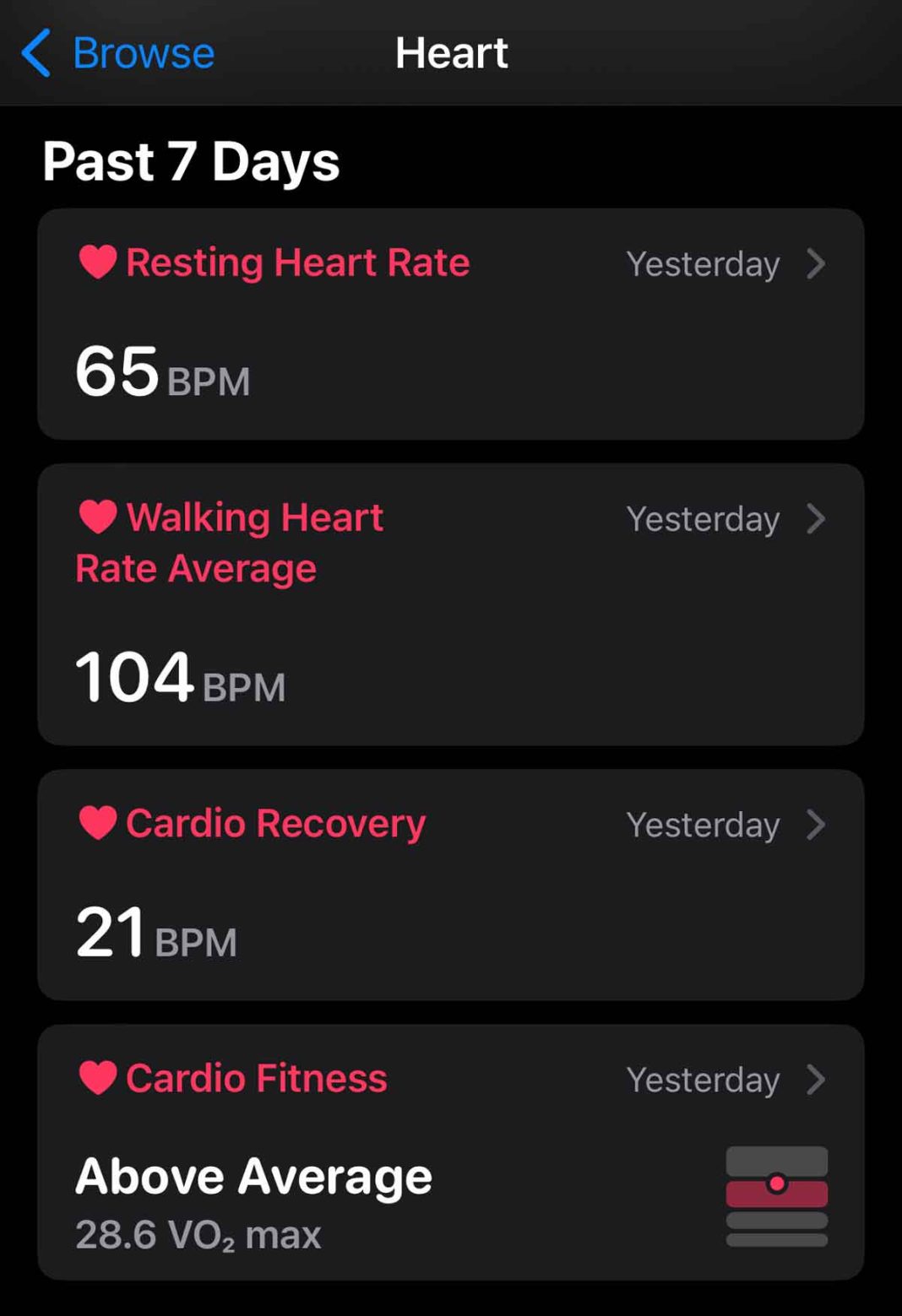Open Cardio Fitness details via the chevron

[x=815, y=1080]
